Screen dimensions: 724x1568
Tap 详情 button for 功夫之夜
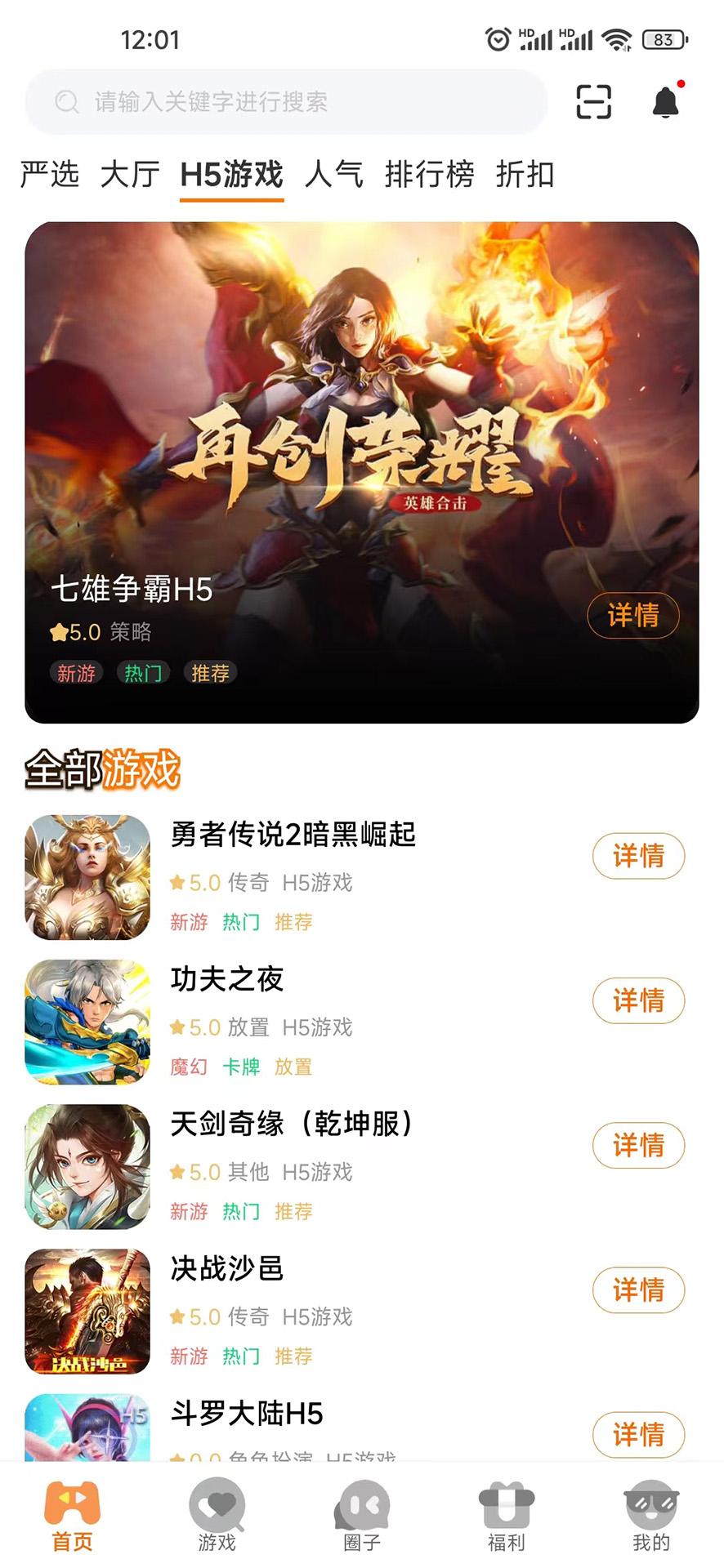tap(638, 1000)
